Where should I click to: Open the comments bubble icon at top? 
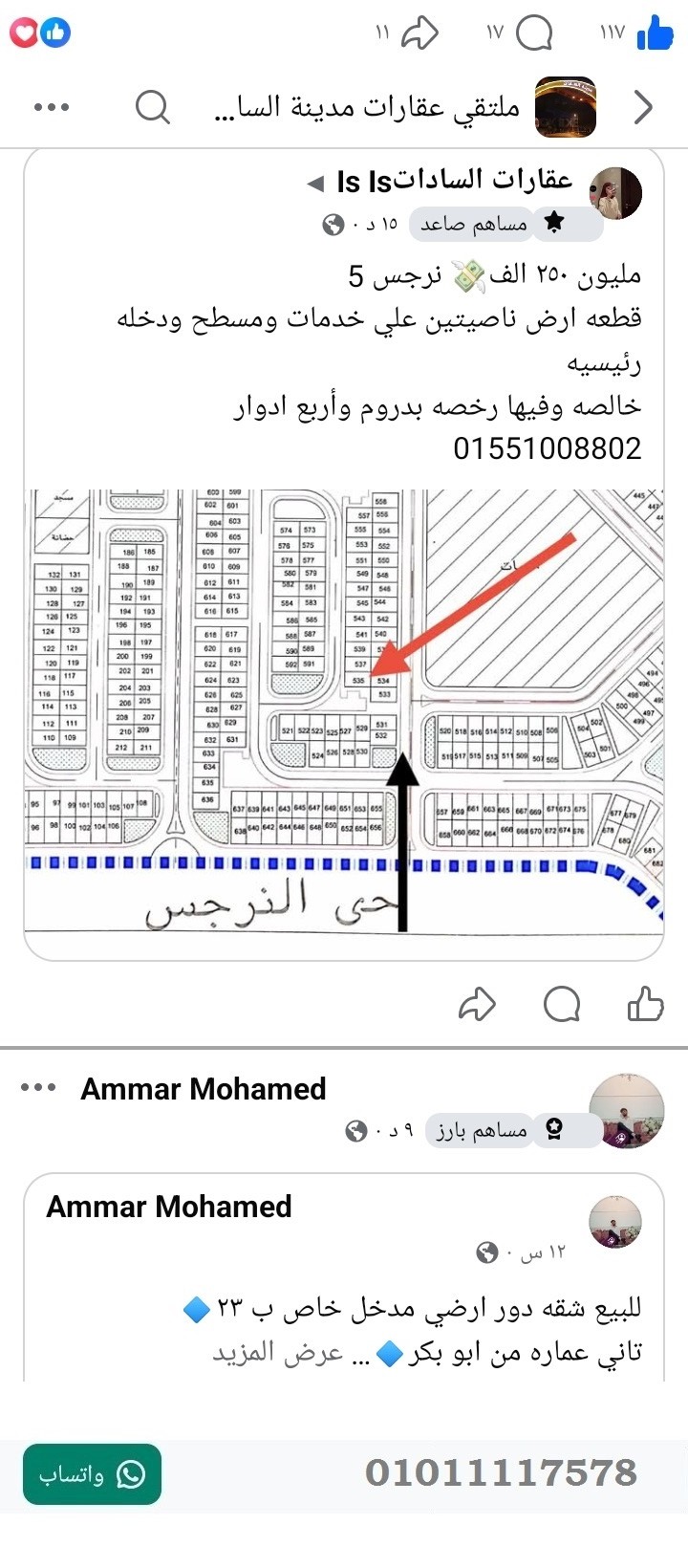(535, 32)
